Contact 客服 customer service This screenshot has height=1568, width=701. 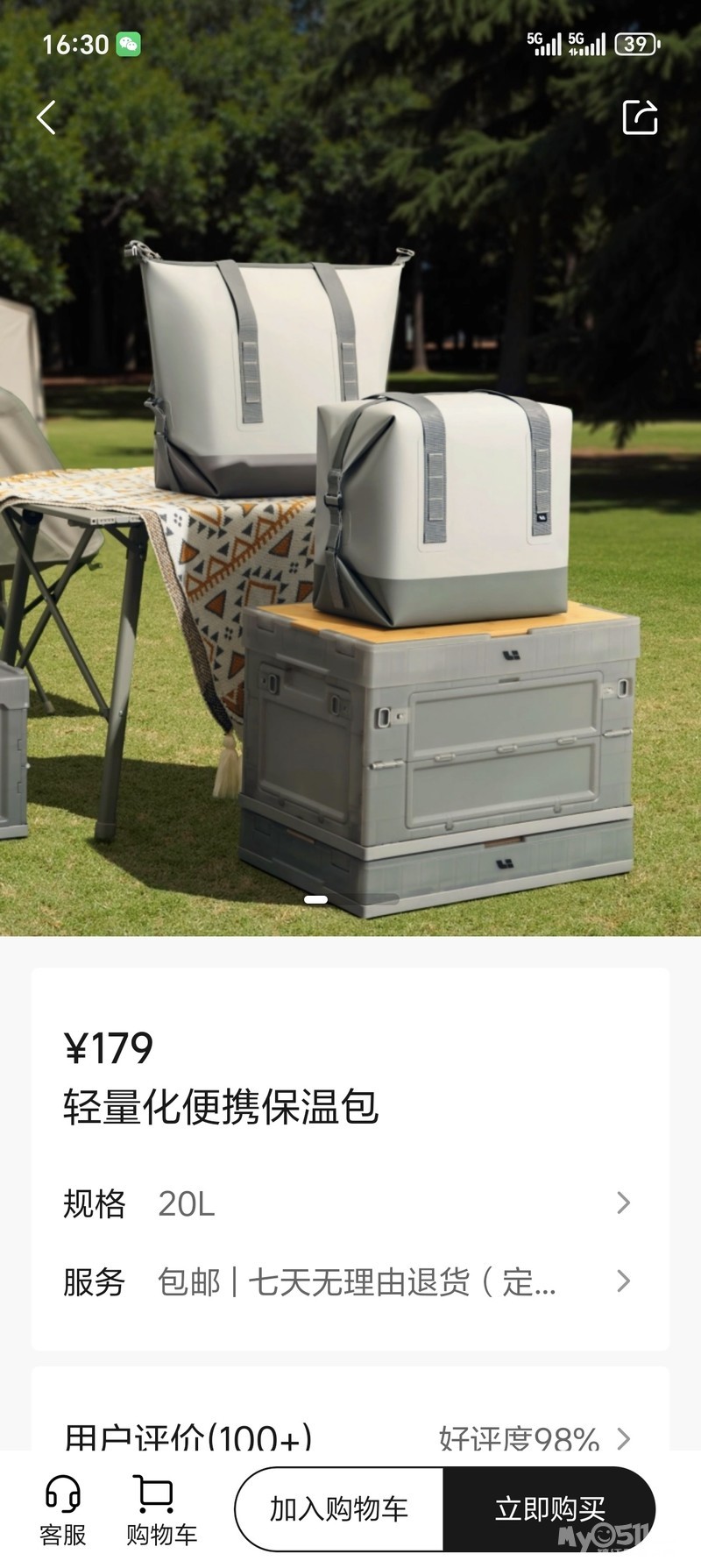(x=63, y=1511)
